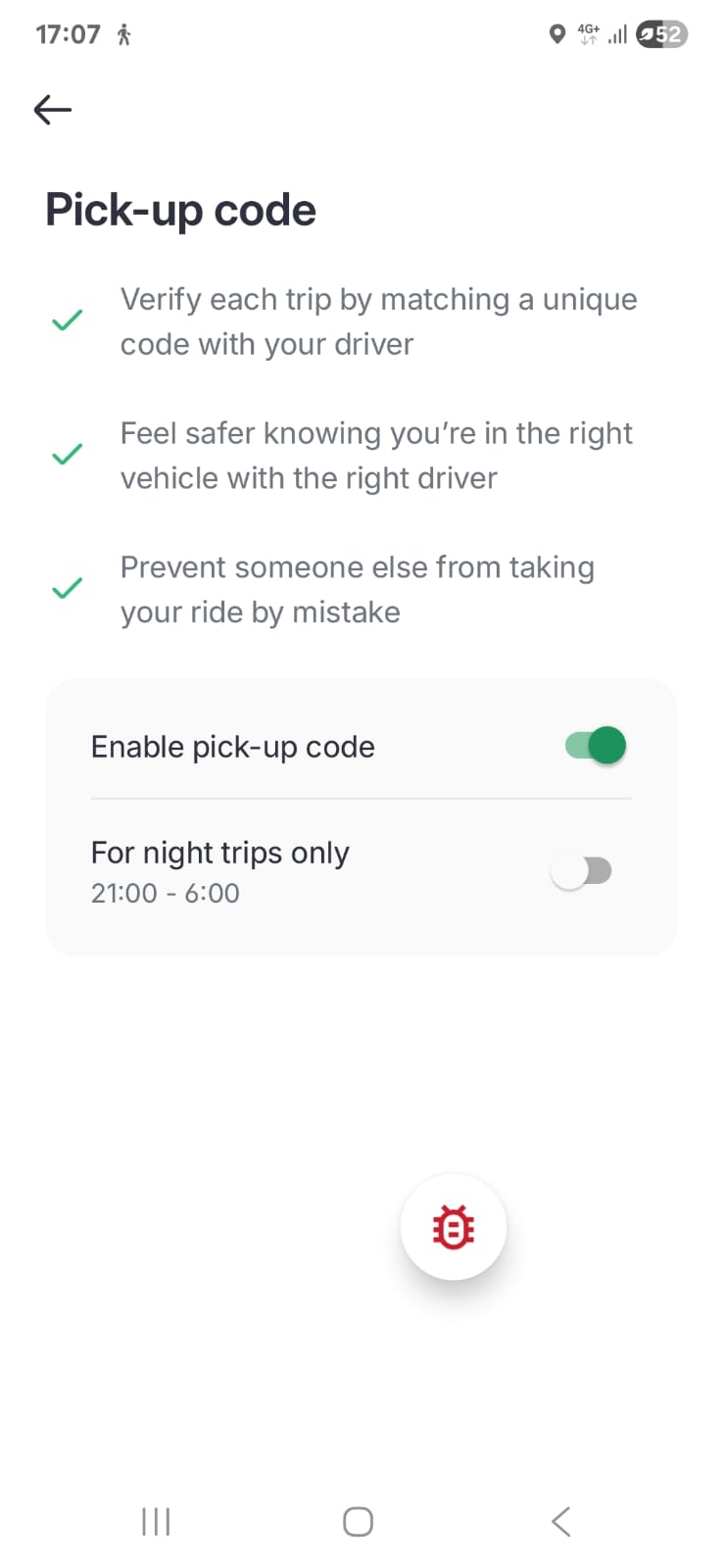Open the red bug report button
This screenshot has height=1568, width=723.
pos(453,1227)
